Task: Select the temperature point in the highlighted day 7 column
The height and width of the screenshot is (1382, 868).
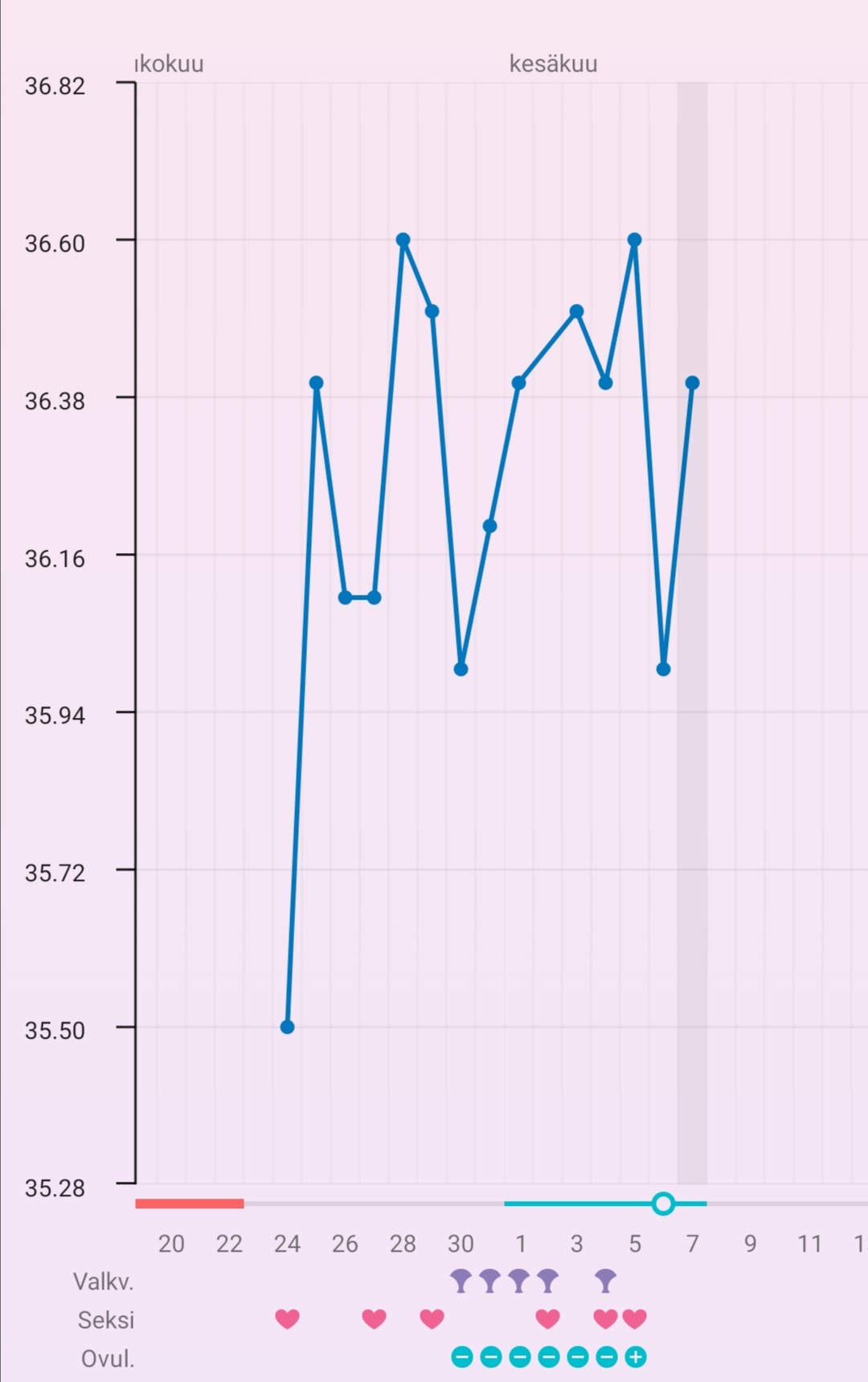Action: 692,383
